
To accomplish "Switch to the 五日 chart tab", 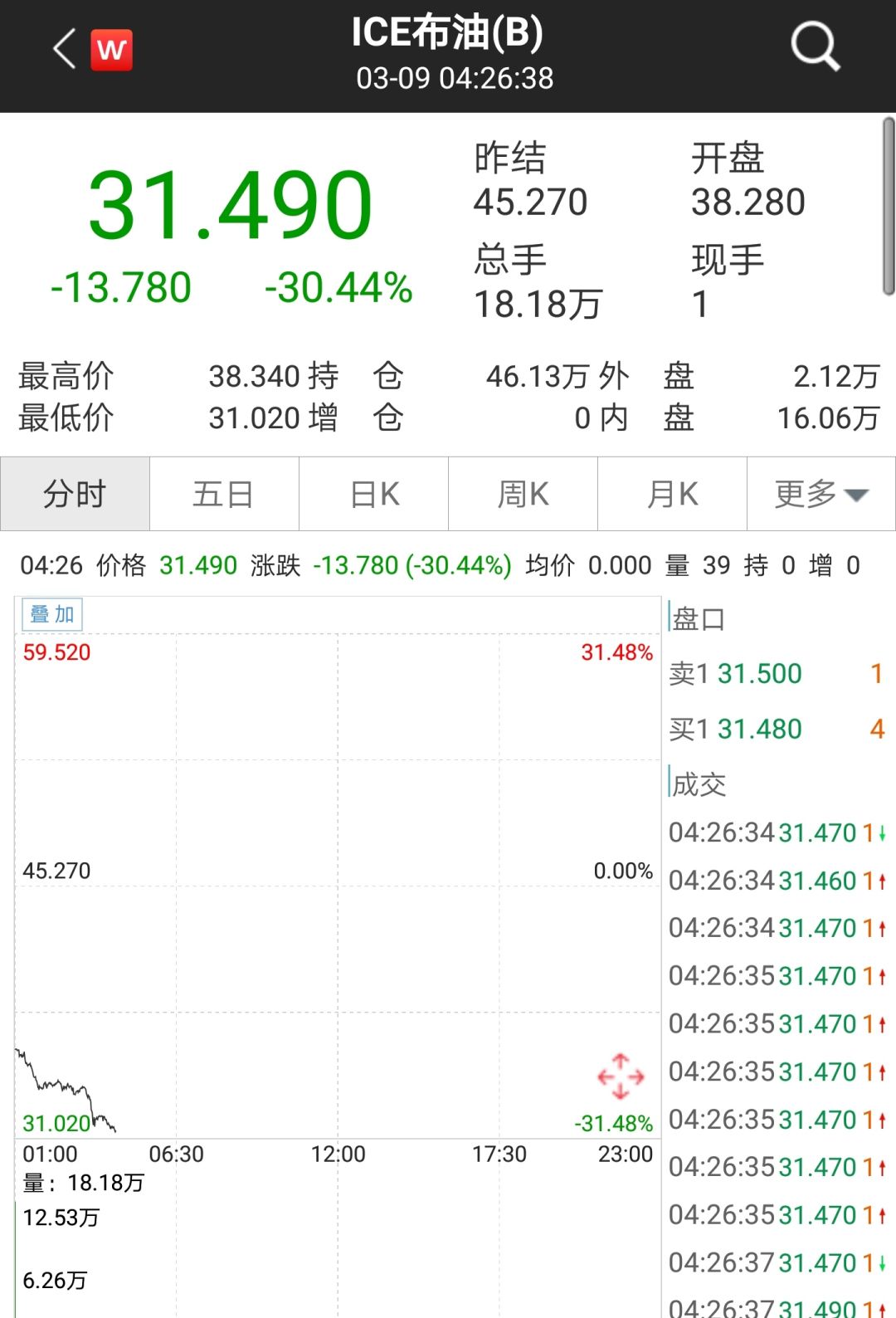I will (x=224, y=493).
